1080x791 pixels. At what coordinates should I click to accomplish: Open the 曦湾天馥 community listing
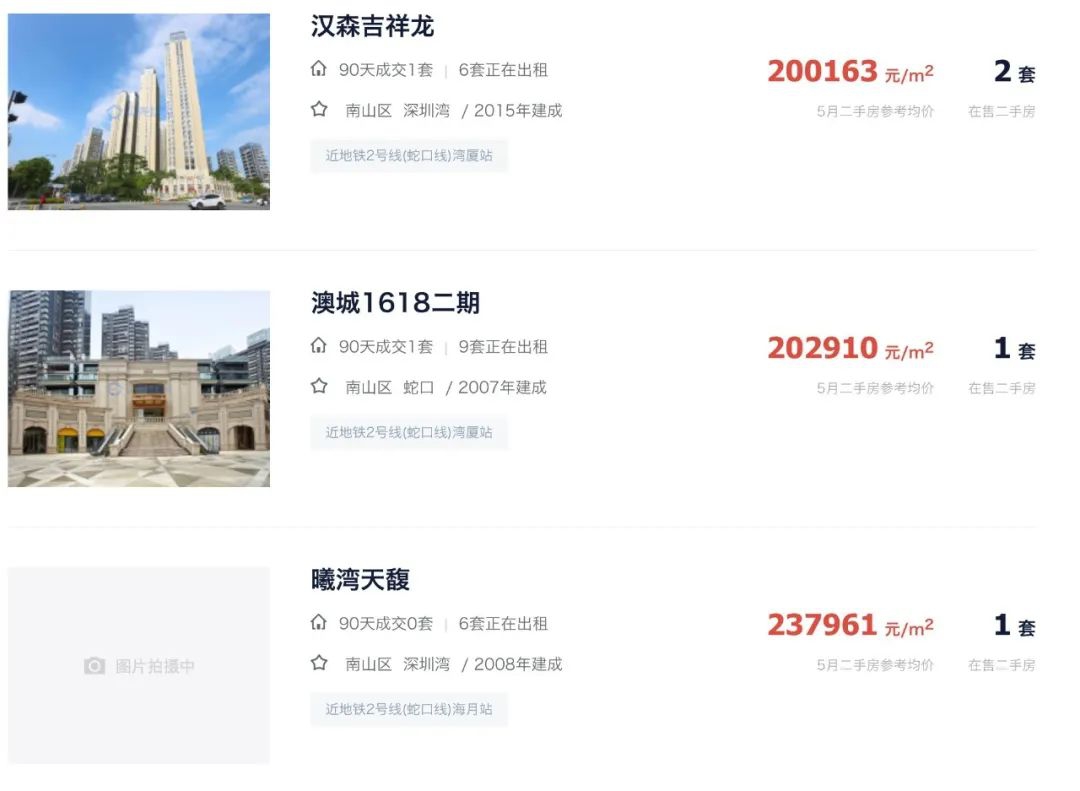(360, 580)
